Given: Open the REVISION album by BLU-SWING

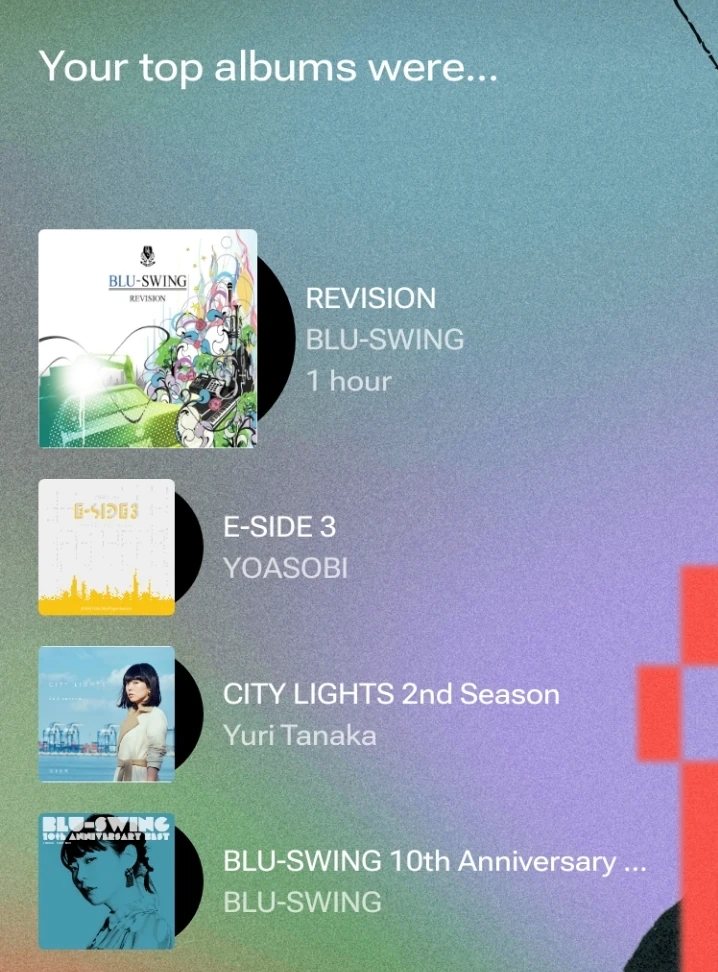Looking at the screenshot, I should [148, 339].
